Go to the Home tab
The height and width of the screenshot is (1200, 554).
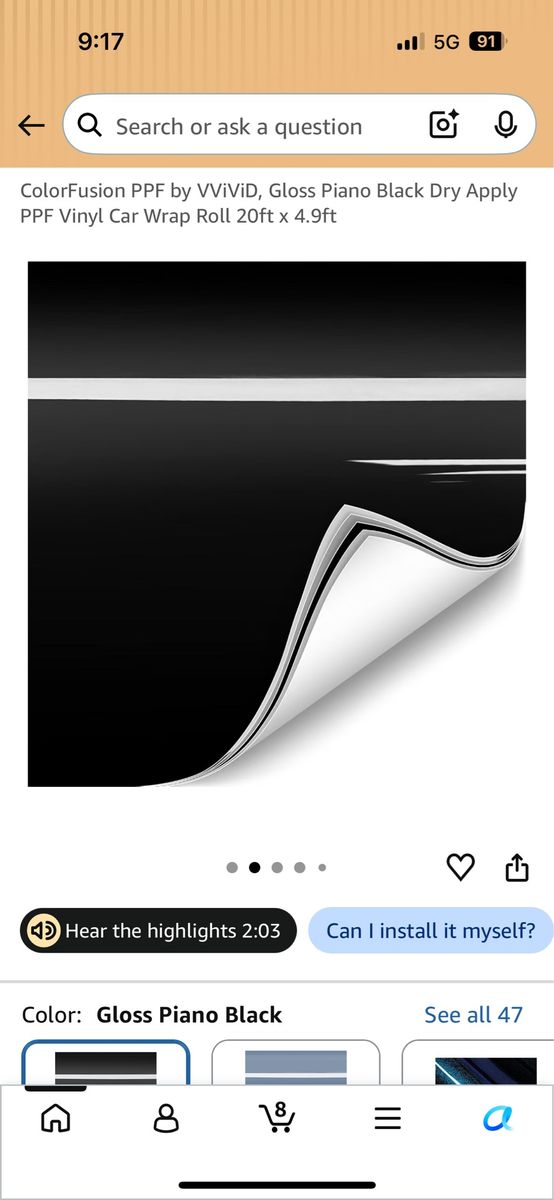pyautogui.click(x=55, y=1118)
